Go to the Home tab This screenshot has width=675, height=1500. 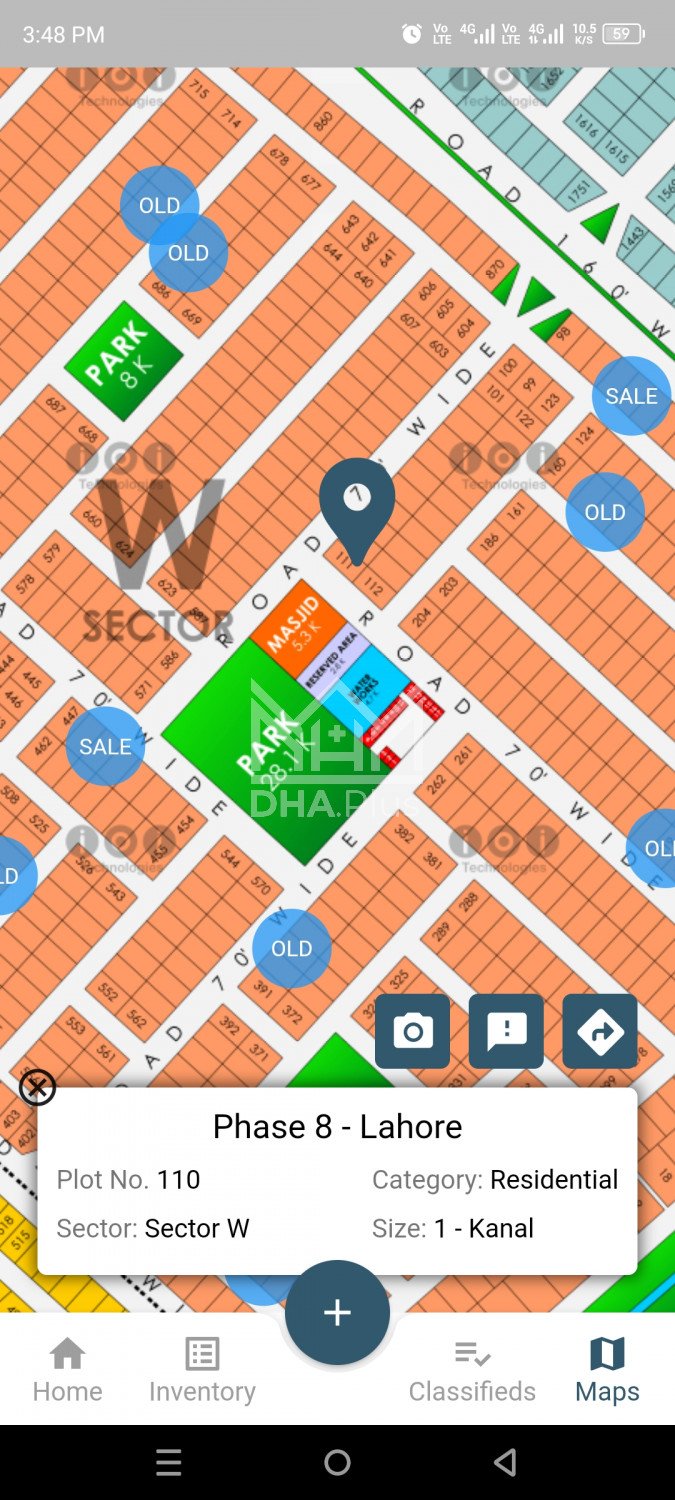click(67, 1370)
